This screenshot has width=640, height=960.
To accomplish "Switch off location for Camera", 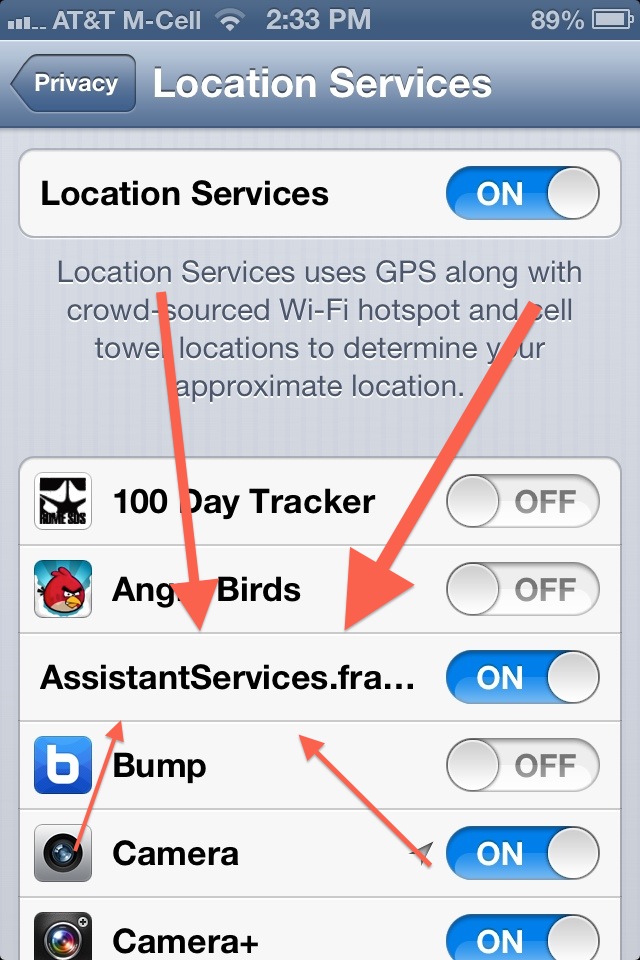I will coord(522,853).
